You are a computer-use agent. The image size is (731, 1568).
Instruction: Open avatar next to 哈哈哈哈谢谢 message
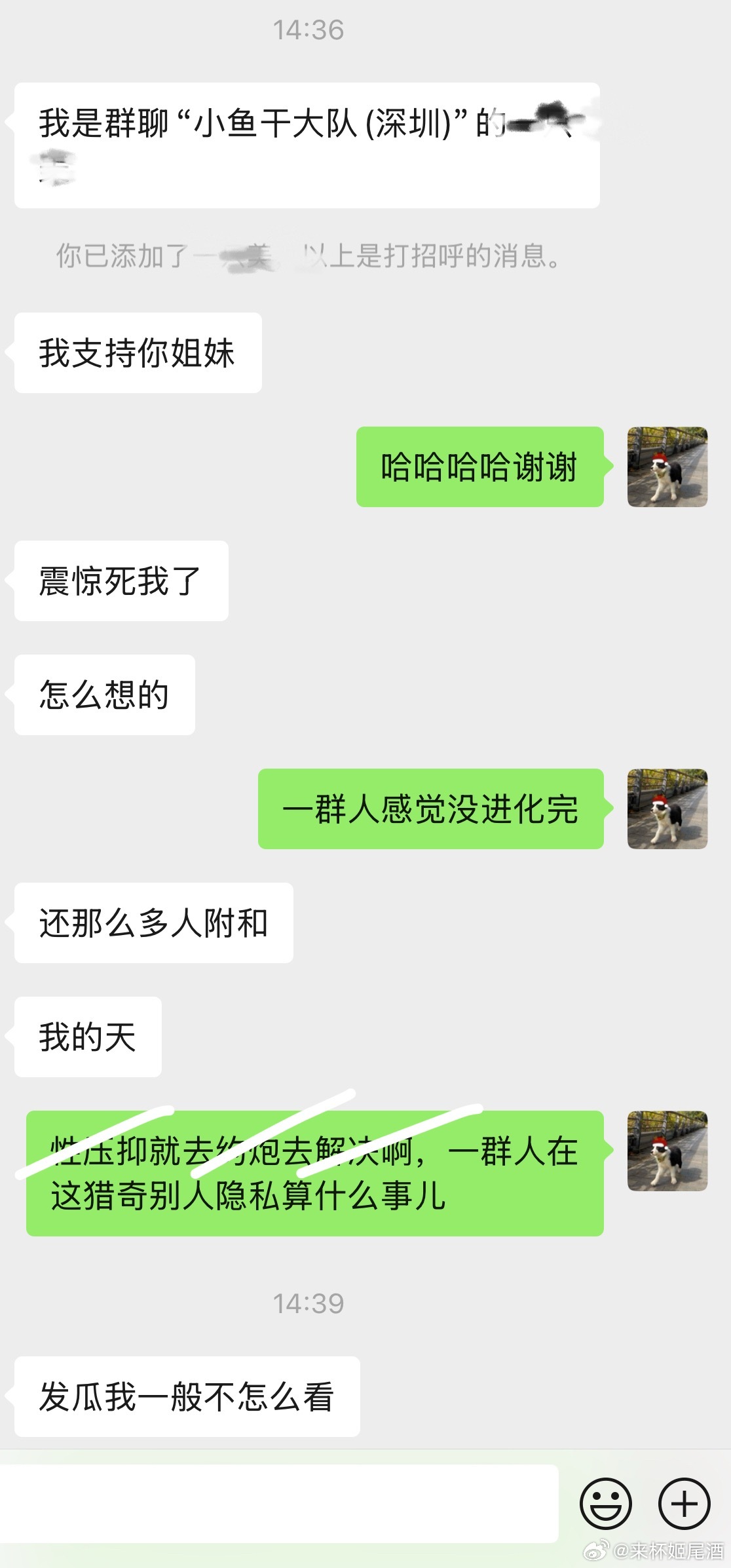point(667,467)
